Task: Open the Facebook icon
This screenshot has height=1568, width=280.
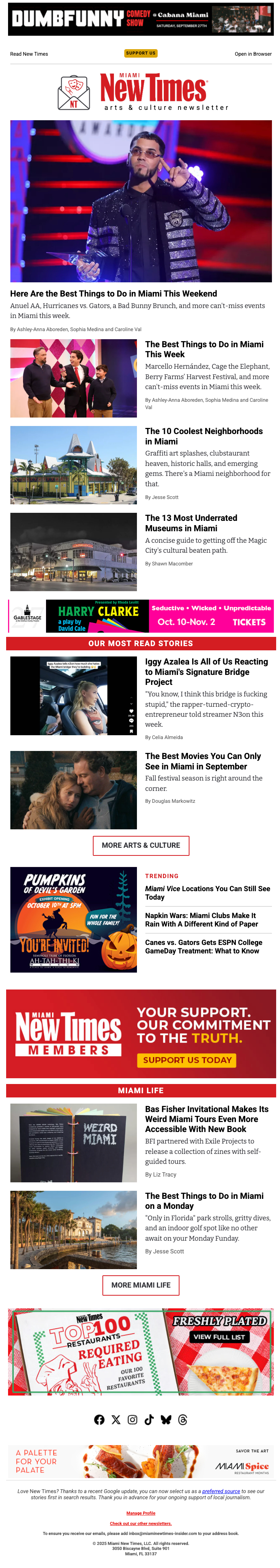Action: (x=99, y=1419)
